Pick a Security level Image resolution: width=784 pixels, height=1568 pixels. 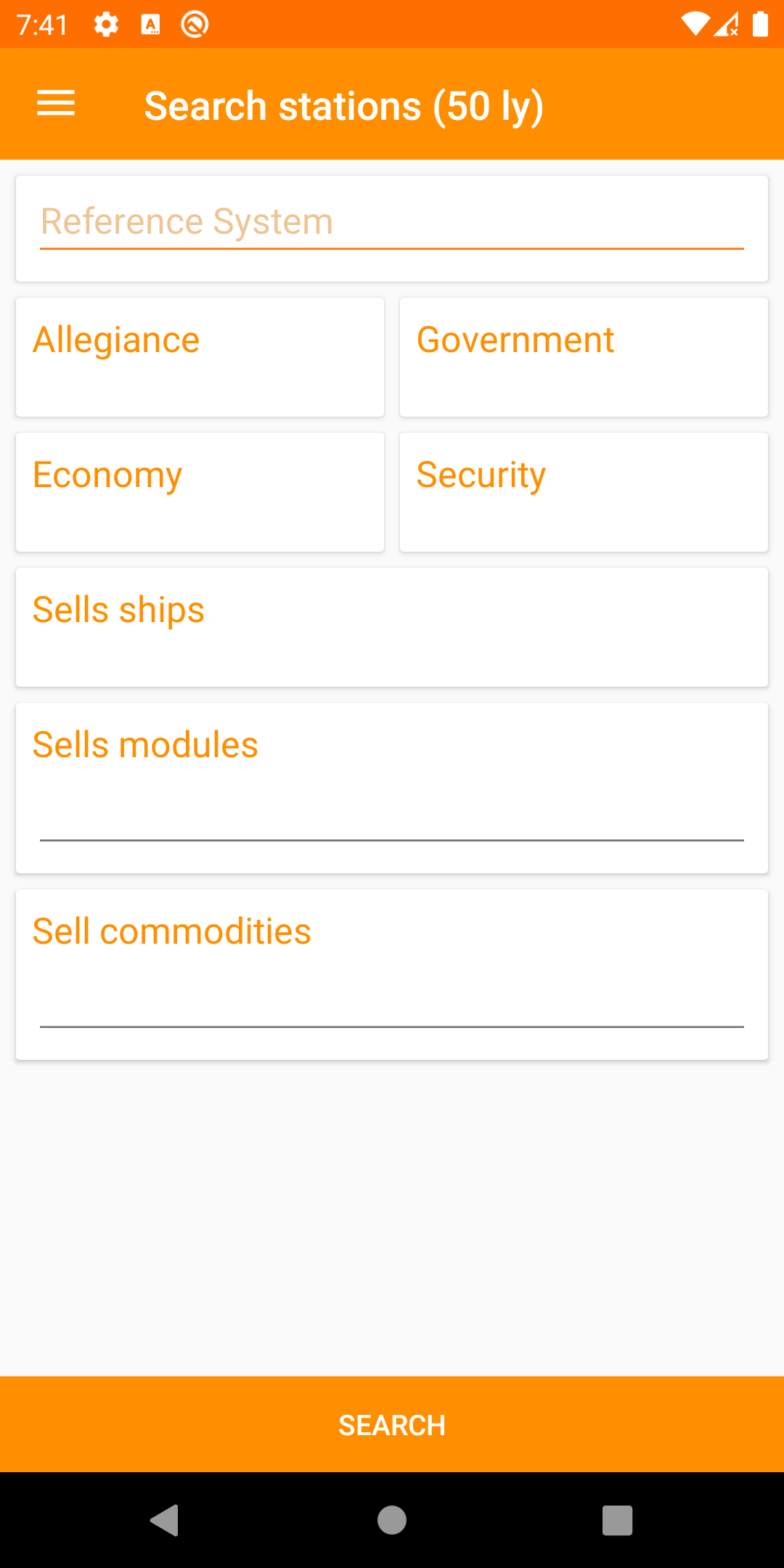(584, 492)
